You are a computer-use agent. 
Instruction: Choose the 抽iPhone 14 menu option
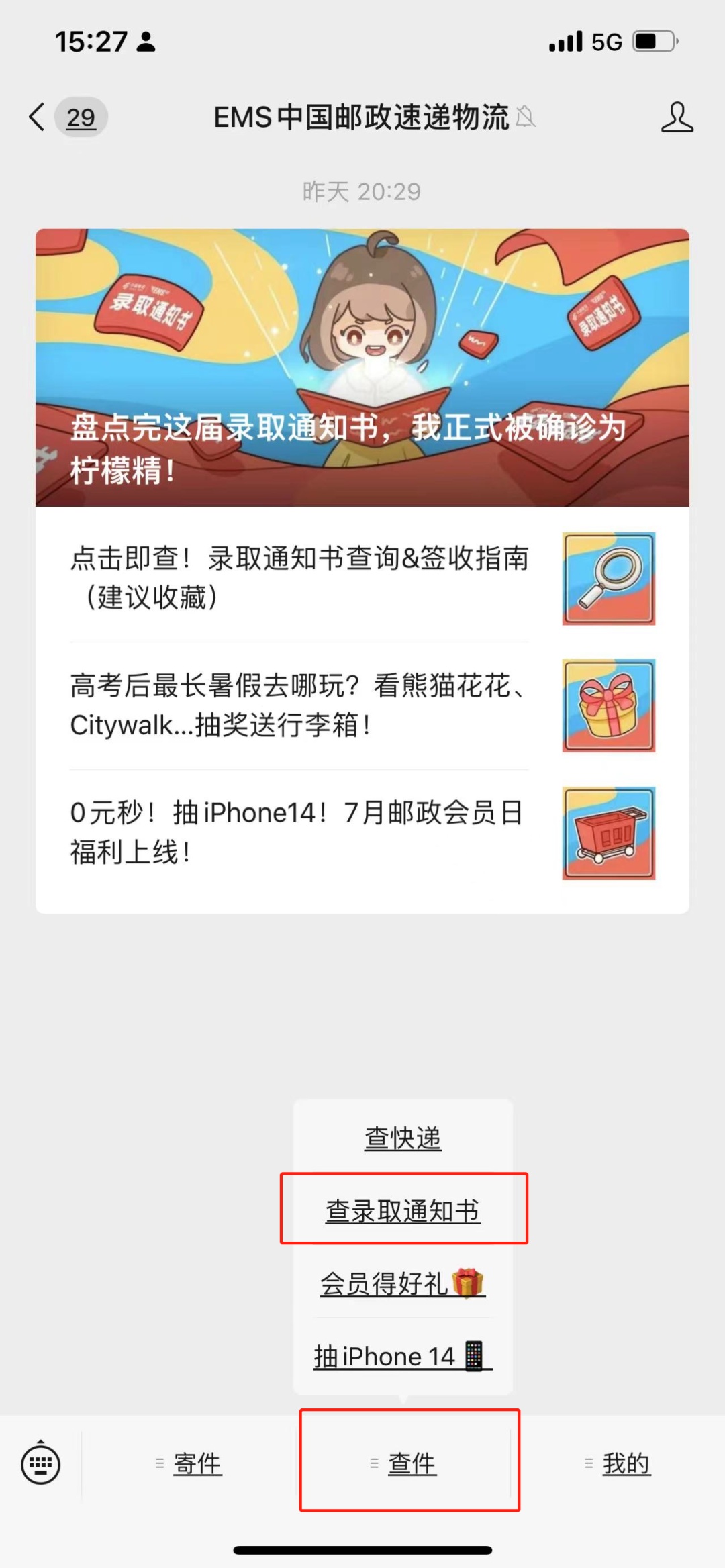click(403, 1356)
